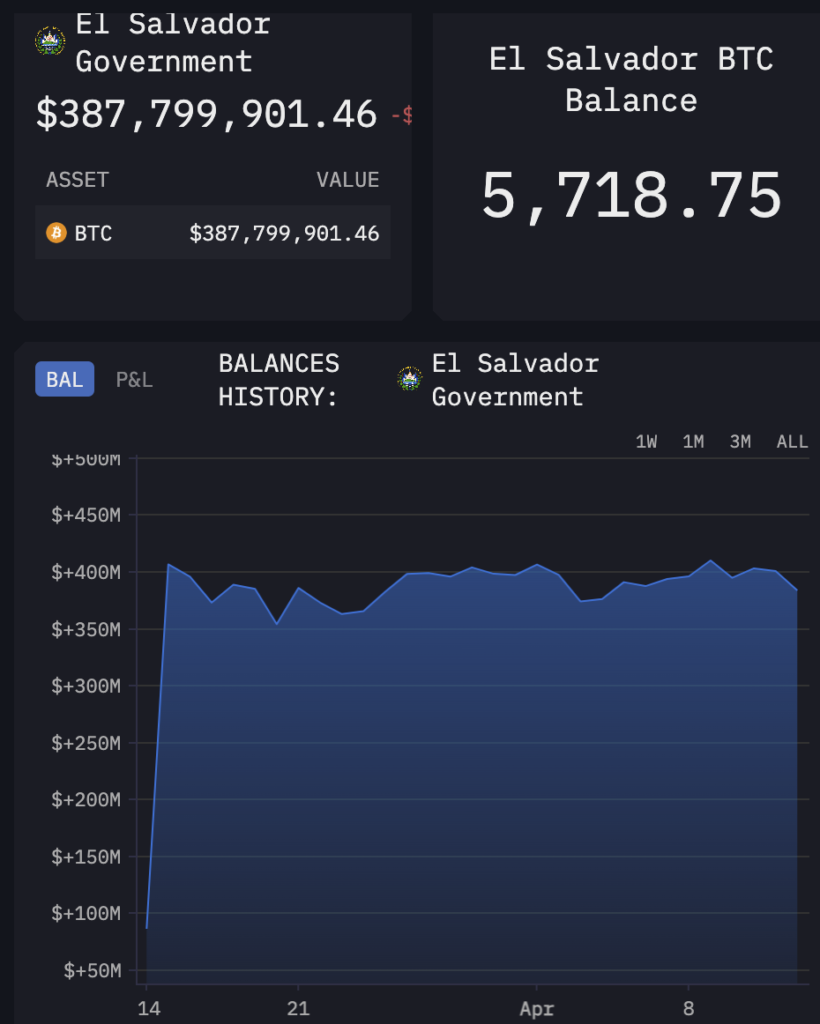The width and height of the screenshot is (820, 1024).
Task: Switch to the P&L tab
Action: [x=134, y=380]
